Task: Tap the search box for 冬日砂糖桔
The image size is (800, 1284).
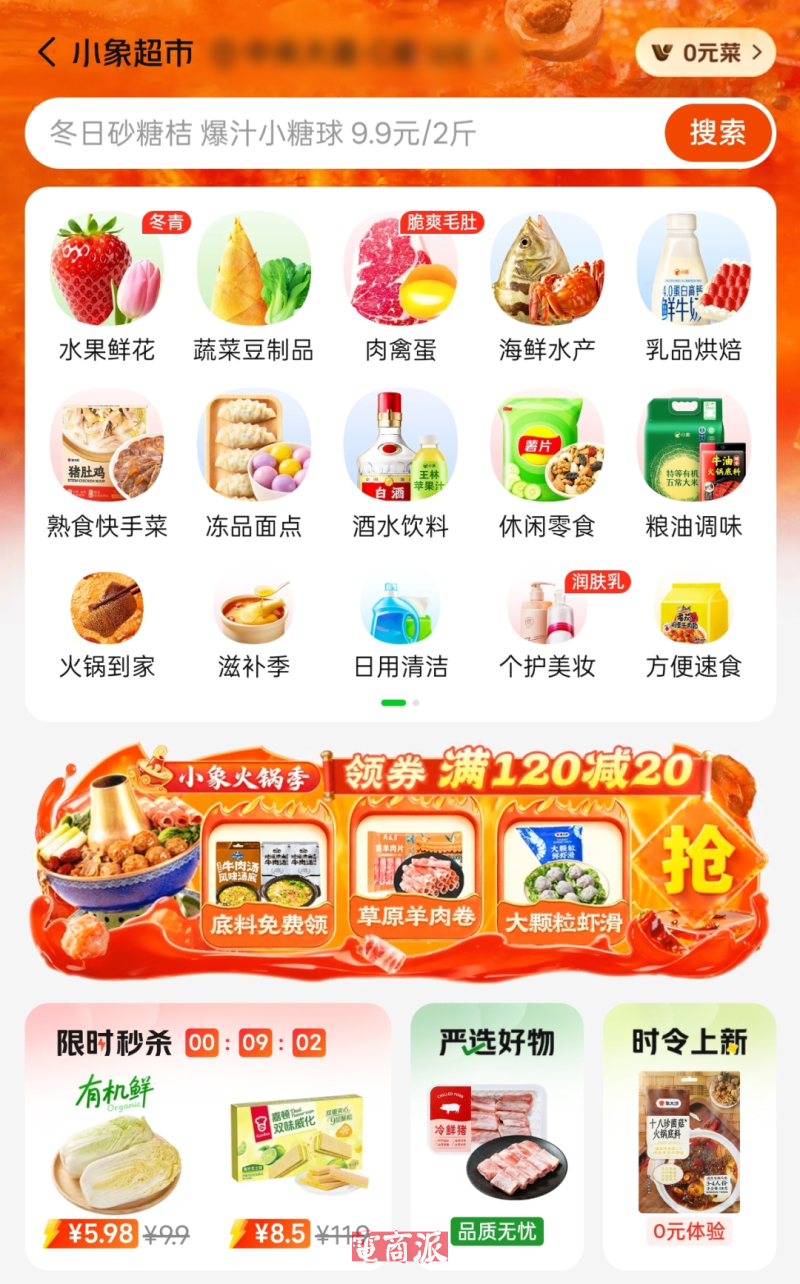Action: point(340,133)
